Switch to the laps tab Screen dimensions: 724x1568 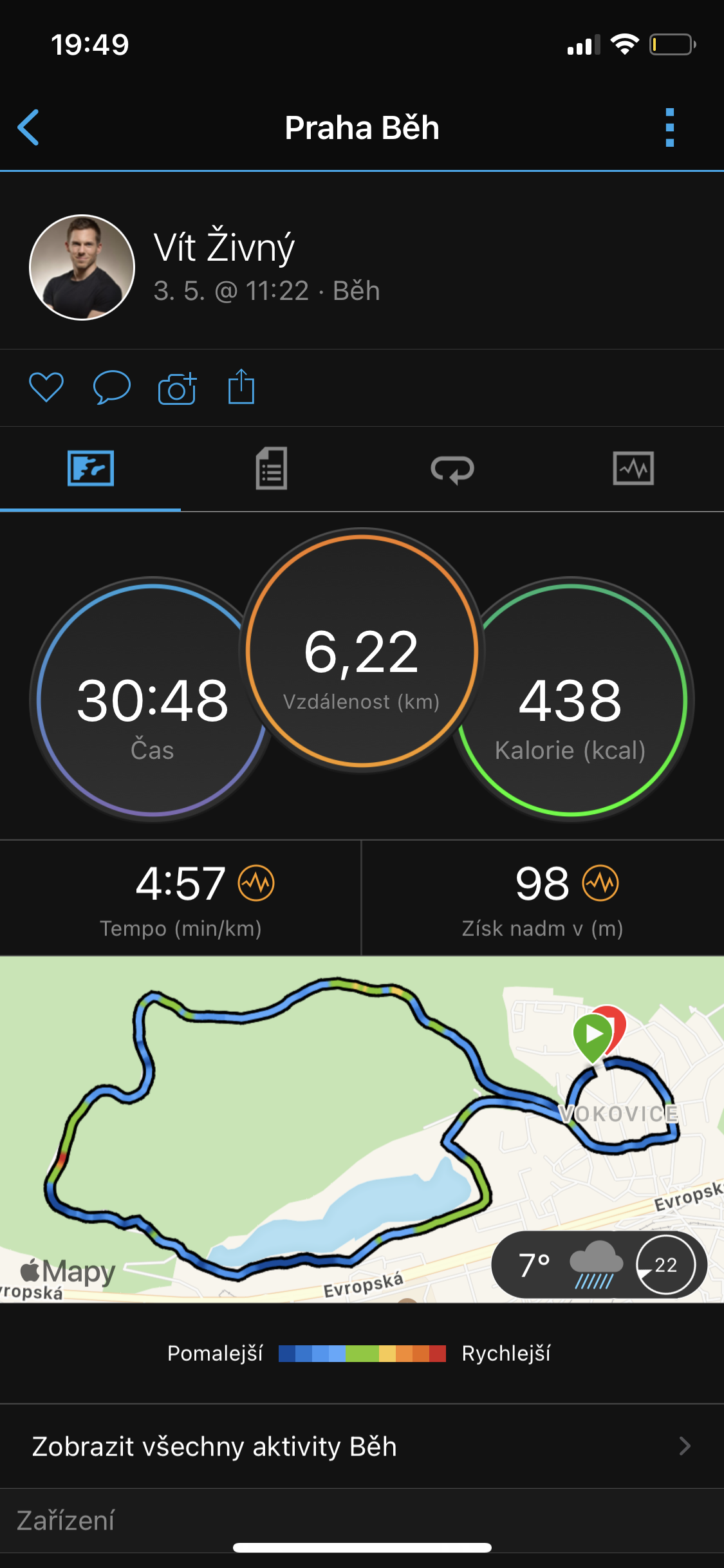pos(452,469)
